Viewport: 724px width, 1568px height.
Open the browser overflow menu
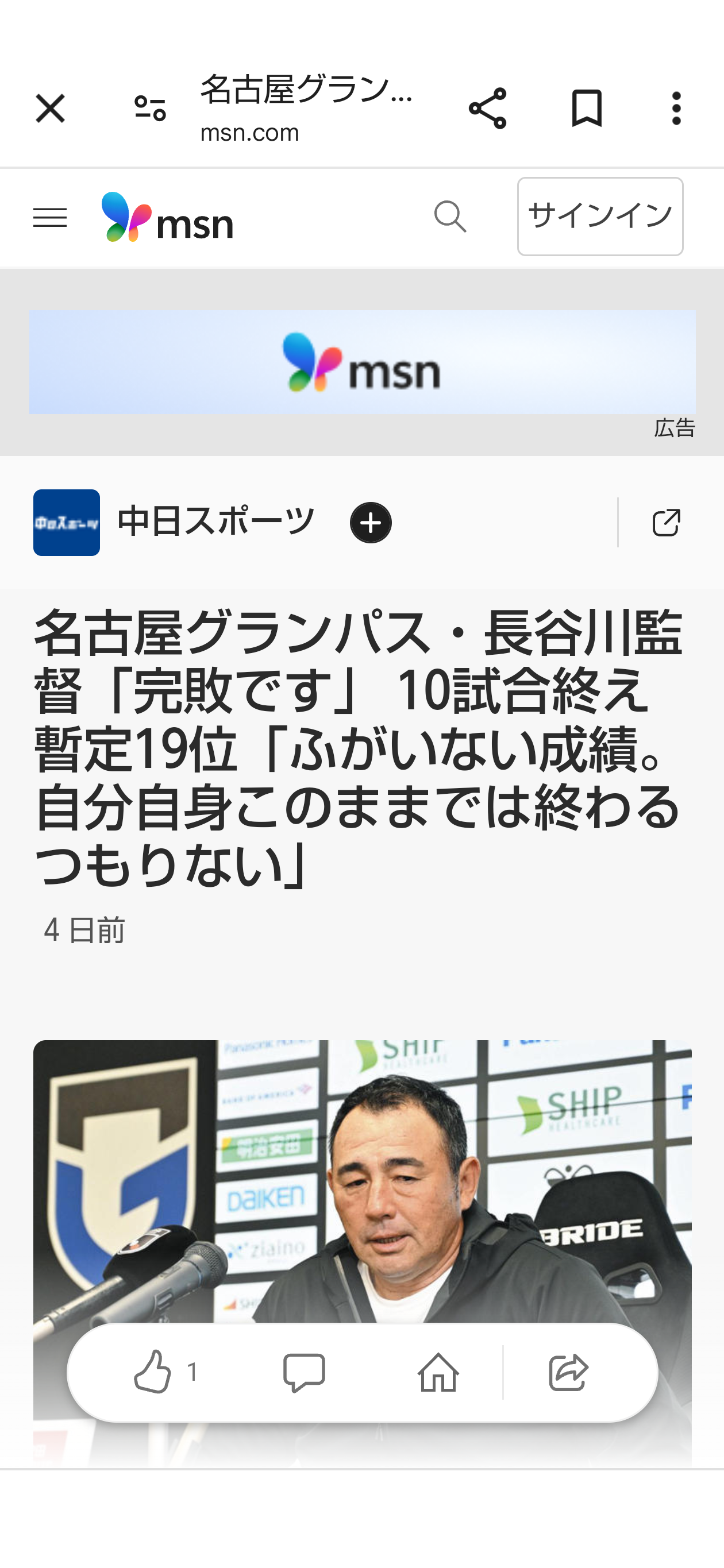[x=676, y=109]
